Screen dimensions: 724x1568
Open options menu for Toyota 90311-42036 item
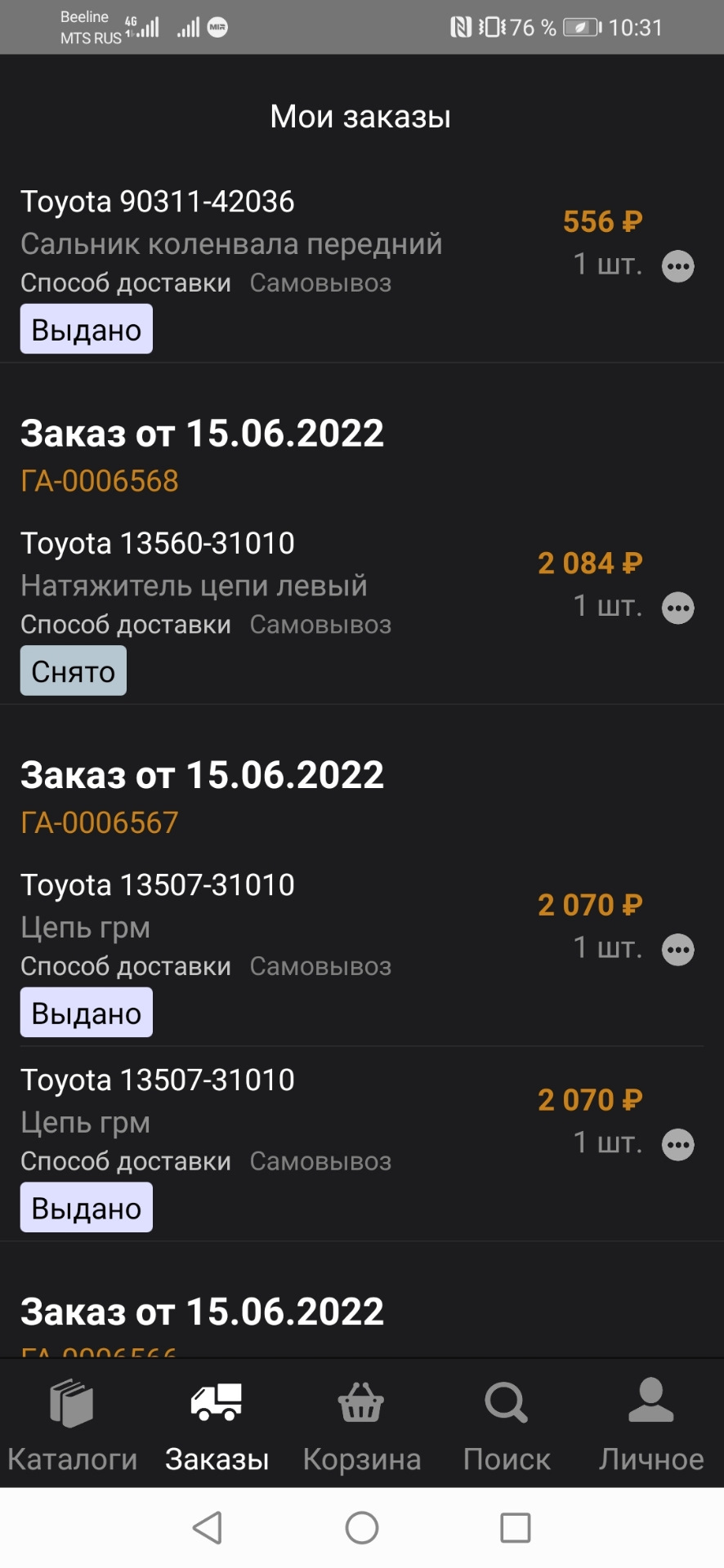pos(678,265)
